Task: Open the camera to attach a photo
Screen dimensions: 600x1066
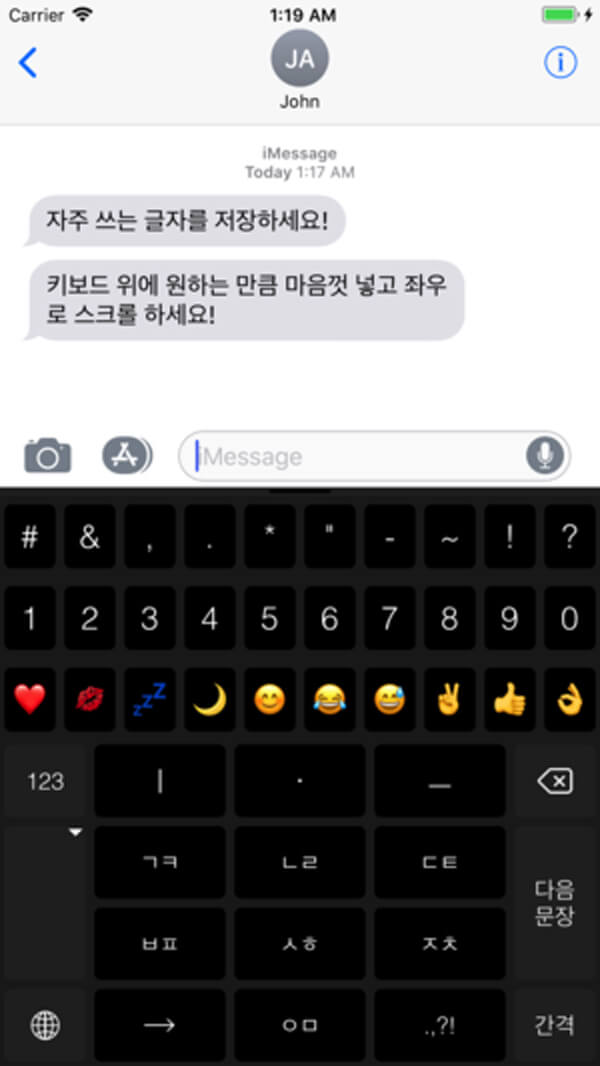Action: (48, 456)
